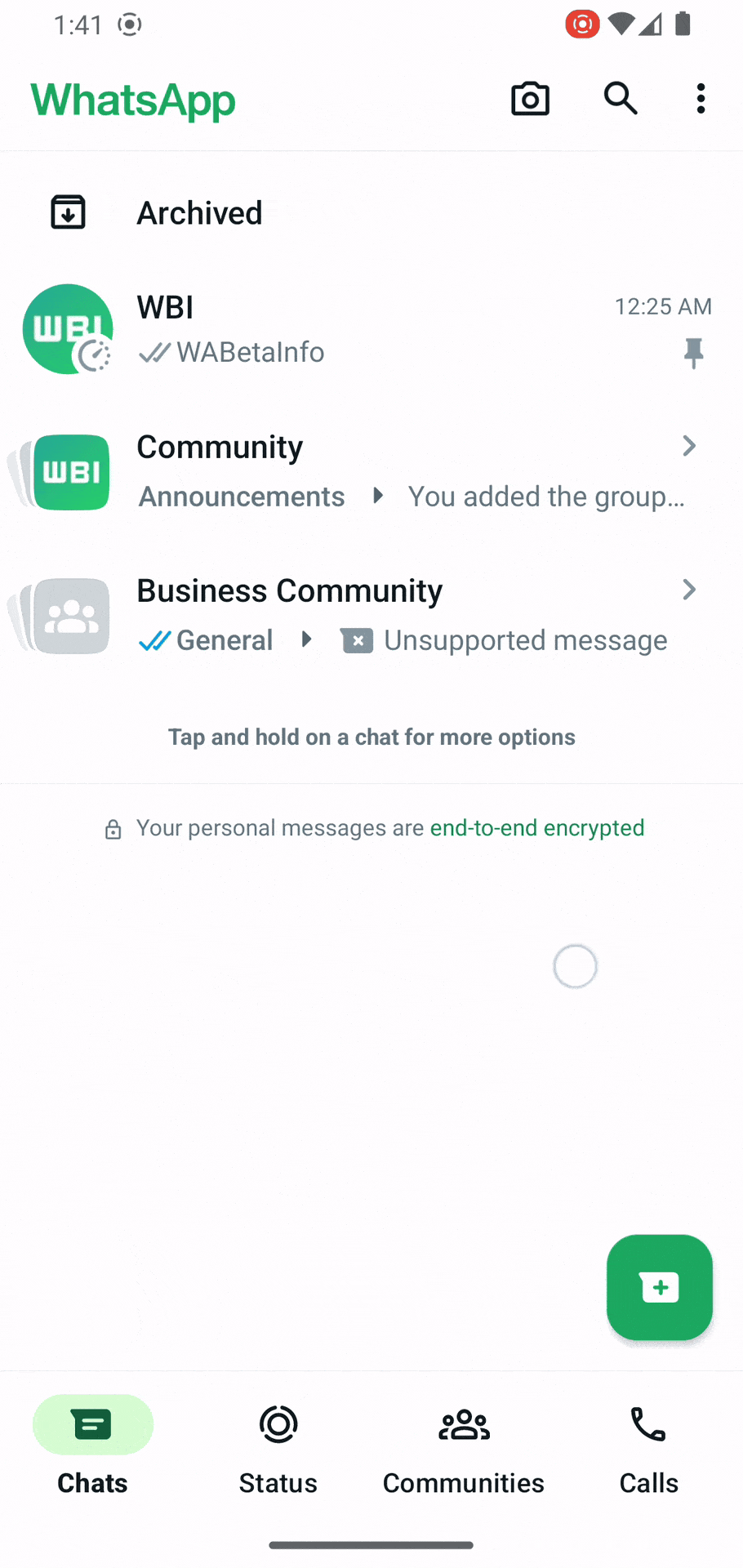Tap the end-to-end encrypted link
The height and width of the screenshot is (1568, 743).
click(x=537, y=828)
